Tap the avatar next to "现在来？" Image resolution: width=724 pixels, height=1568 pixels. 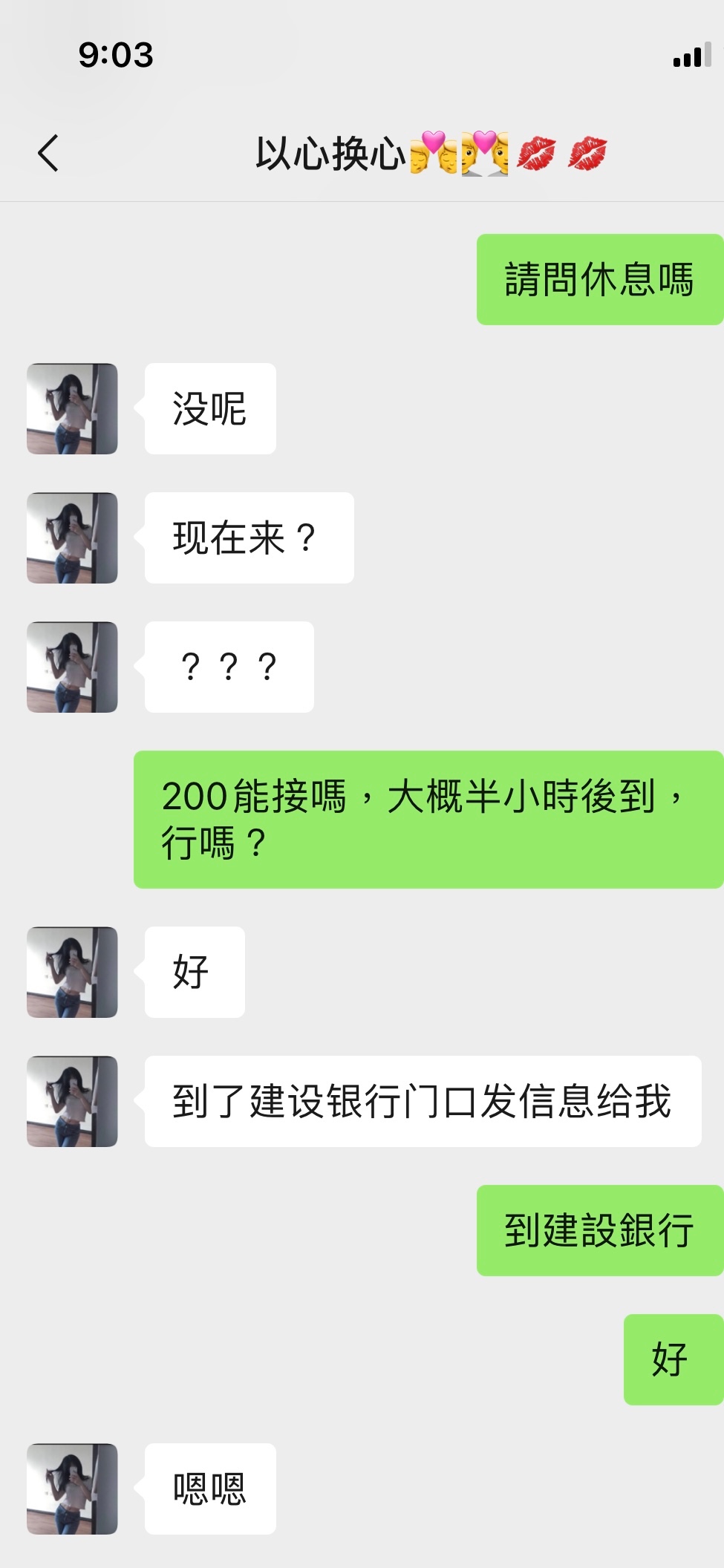pos(71,538)
